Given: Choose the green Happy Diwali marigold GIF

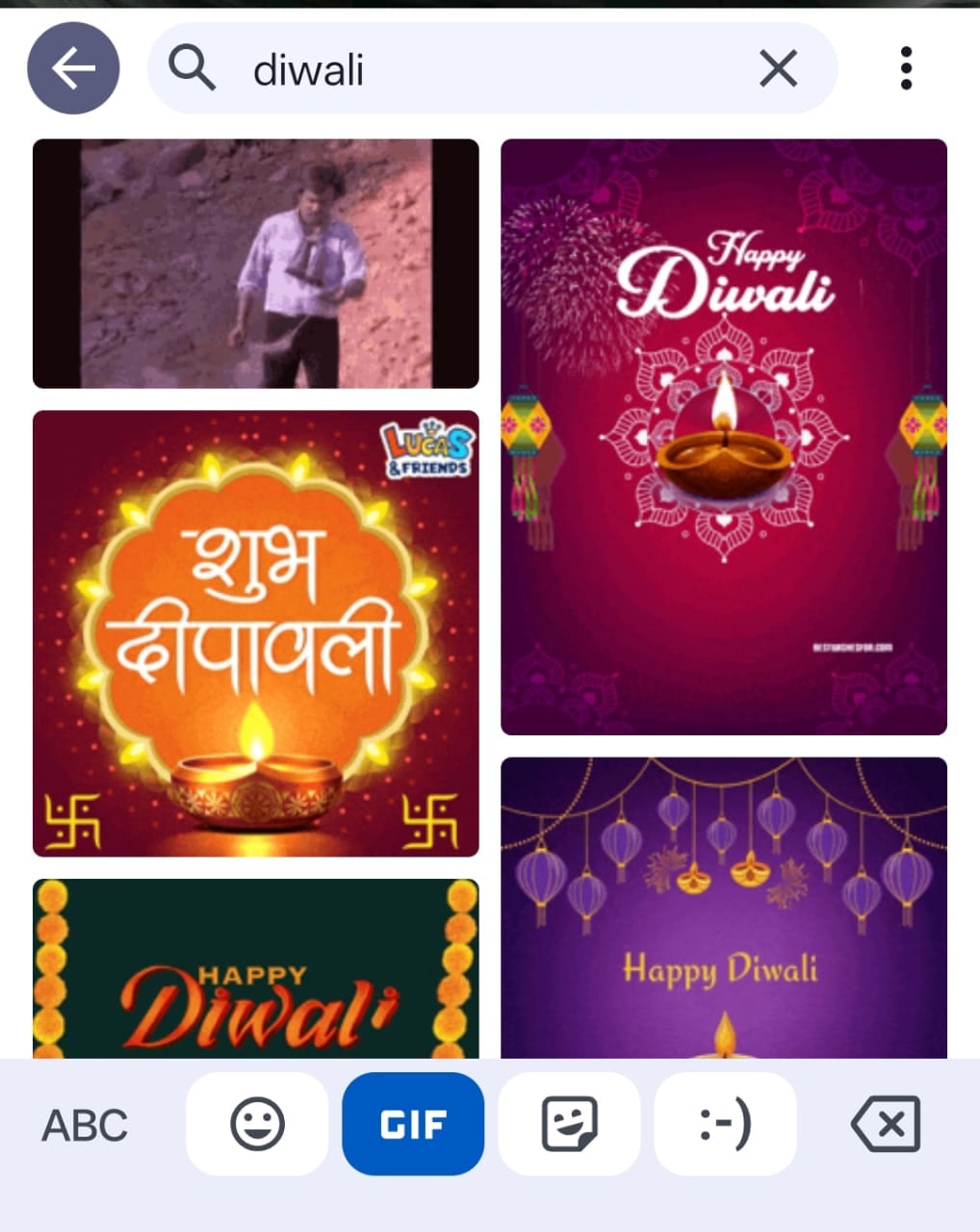Looking at the screenshot, I should (255, 967).
